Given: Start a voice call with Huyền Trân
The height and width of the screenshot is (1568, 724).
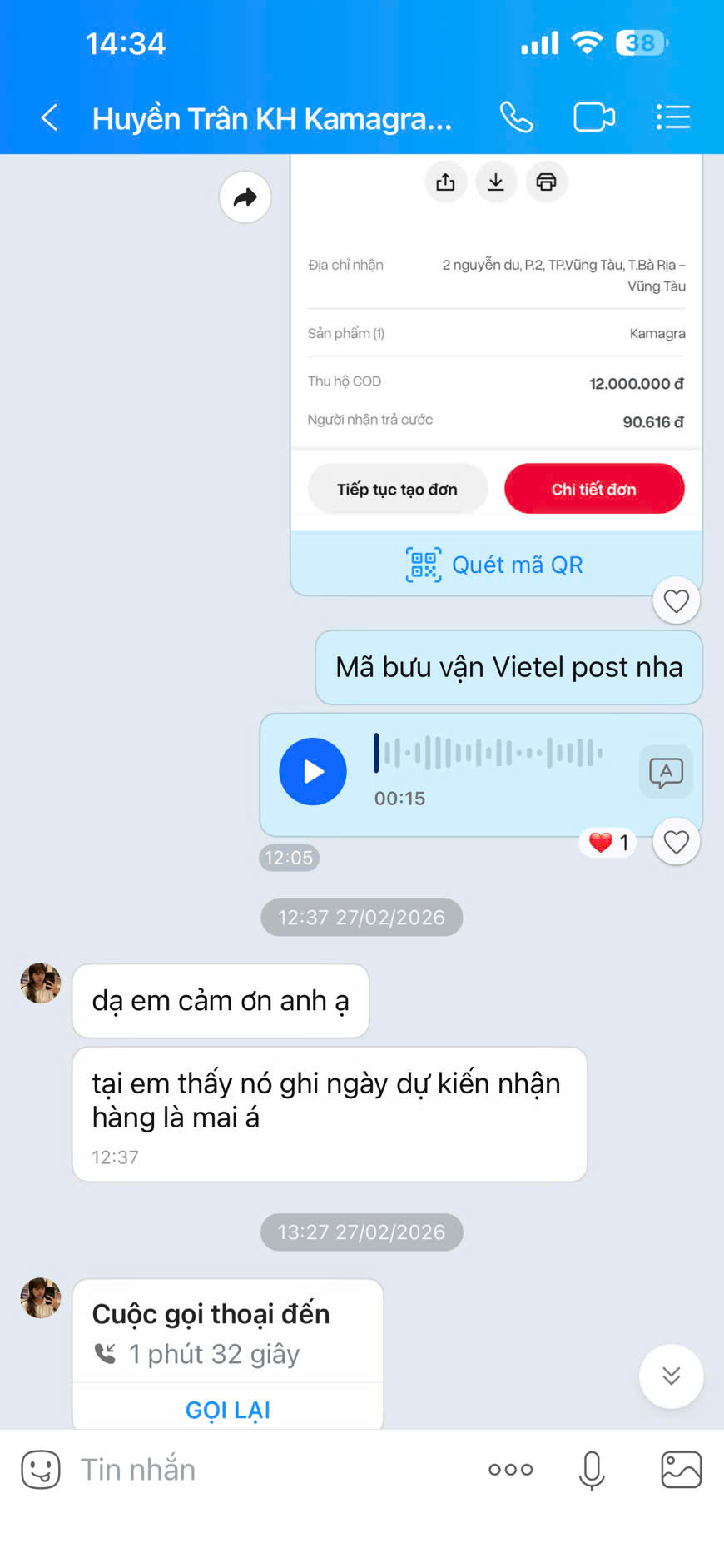Looking at the screenshot, I should (516, 117).
